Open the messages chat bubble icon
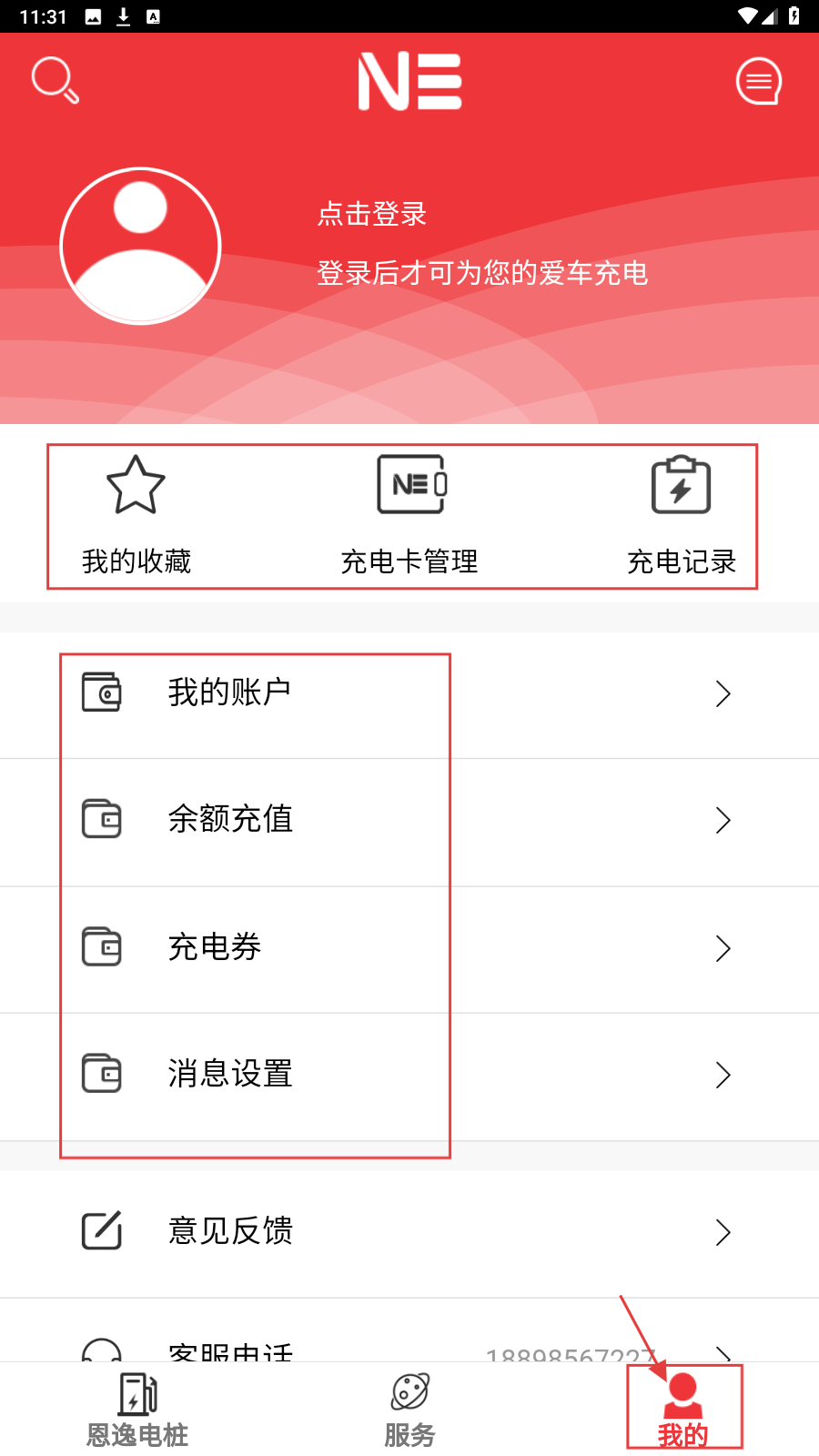Image resolution: width=819 pixels, height=1456 pixels. (758, 81)
